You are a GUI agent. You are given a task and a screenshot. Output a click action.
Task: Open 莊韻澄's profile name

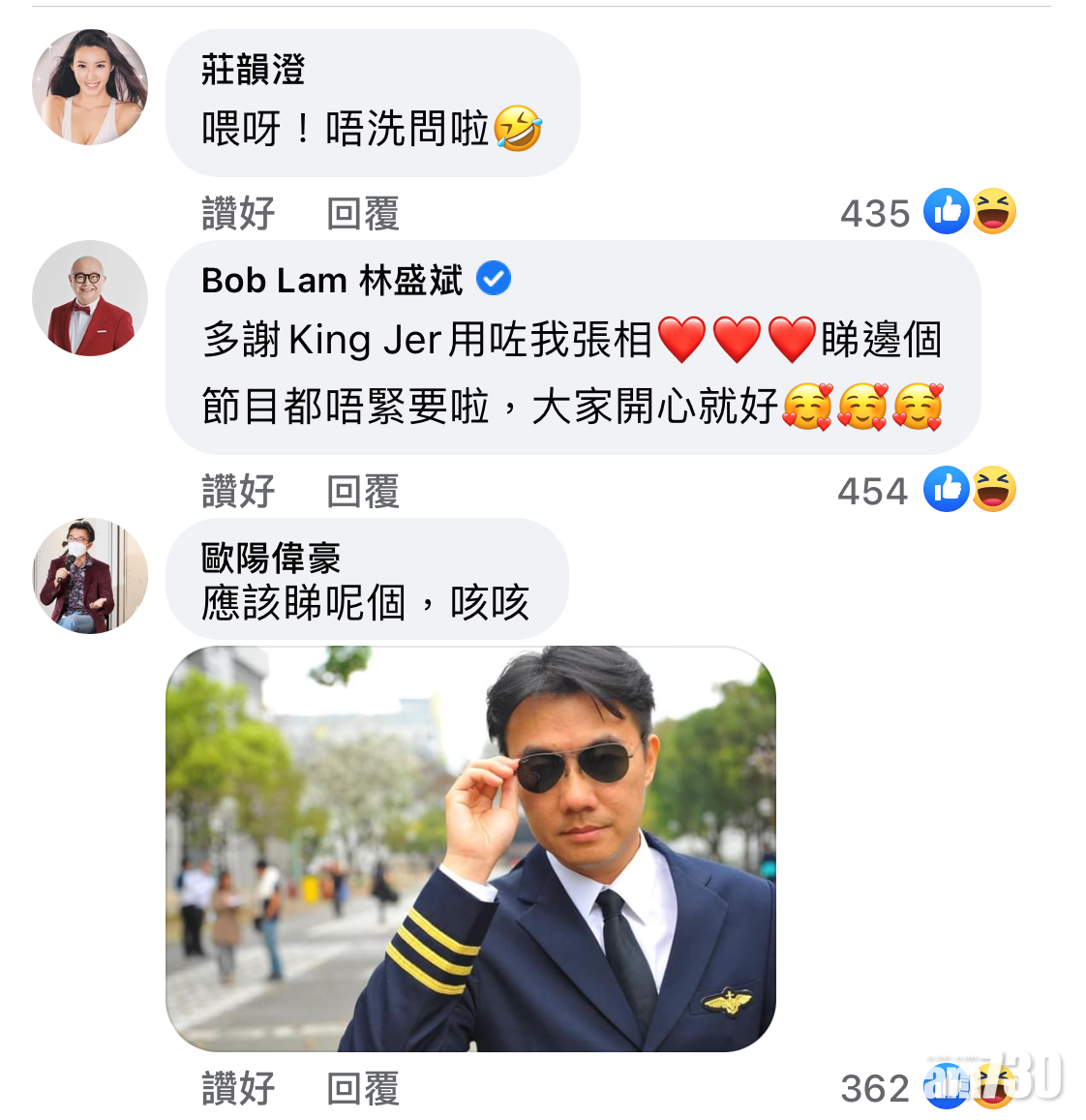pyautogui.click(x=253, y=69)
